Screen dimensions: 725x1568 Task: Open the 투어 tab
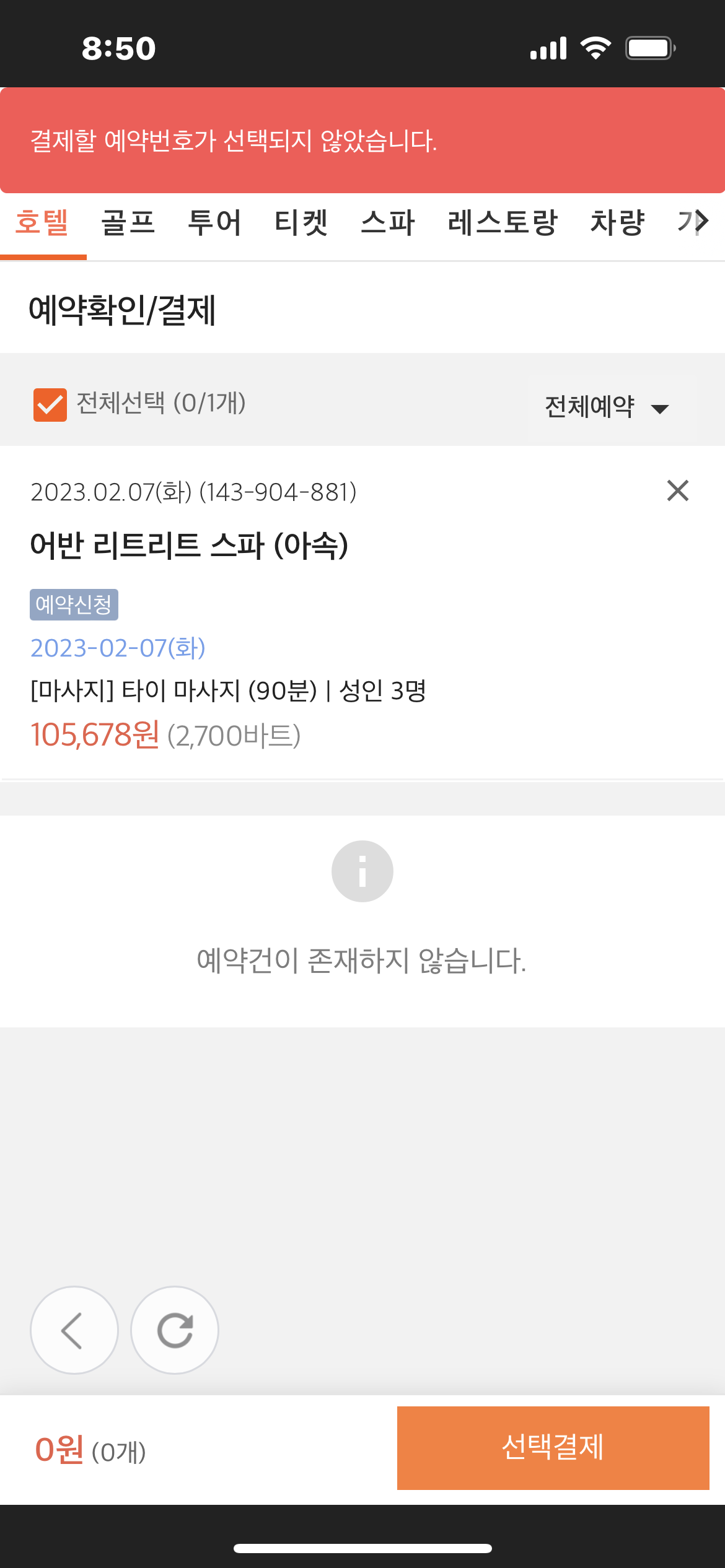(x=214, y=223)
